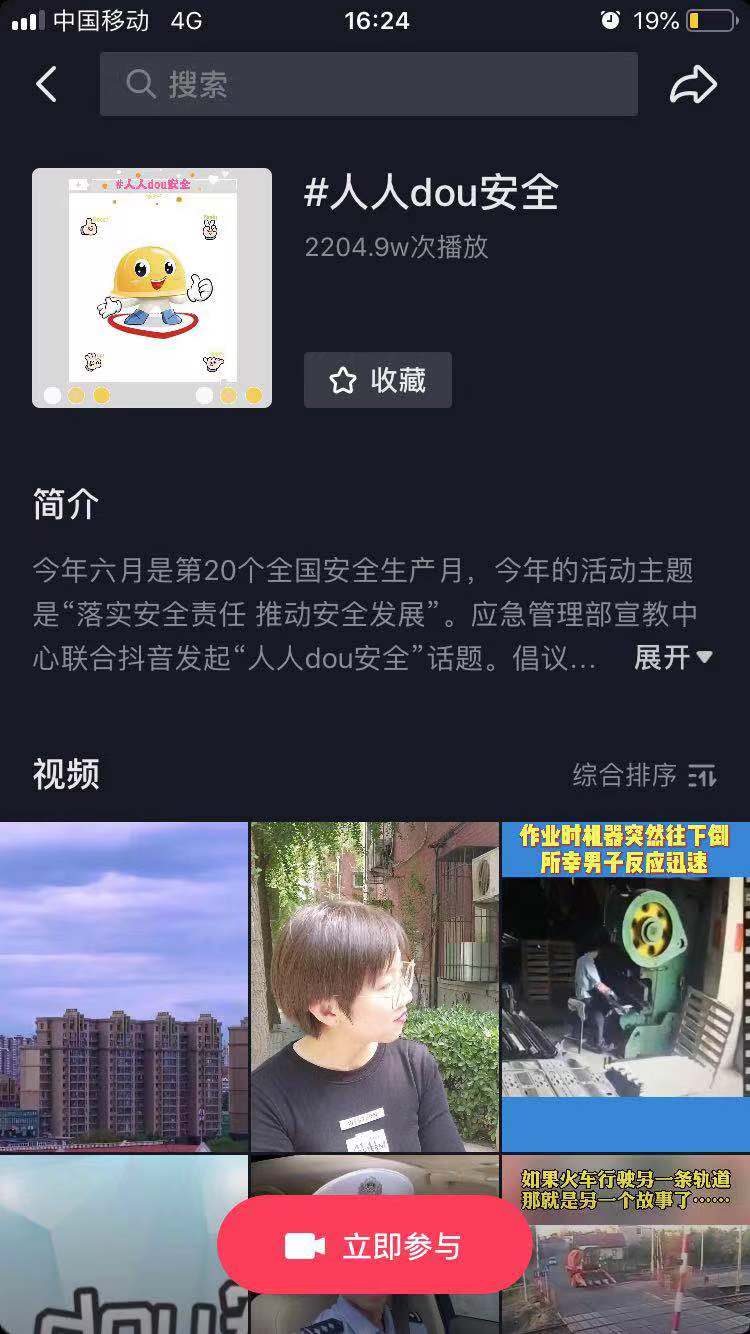Share this hashtag page
750x1334 pixels.
[693, 85]
